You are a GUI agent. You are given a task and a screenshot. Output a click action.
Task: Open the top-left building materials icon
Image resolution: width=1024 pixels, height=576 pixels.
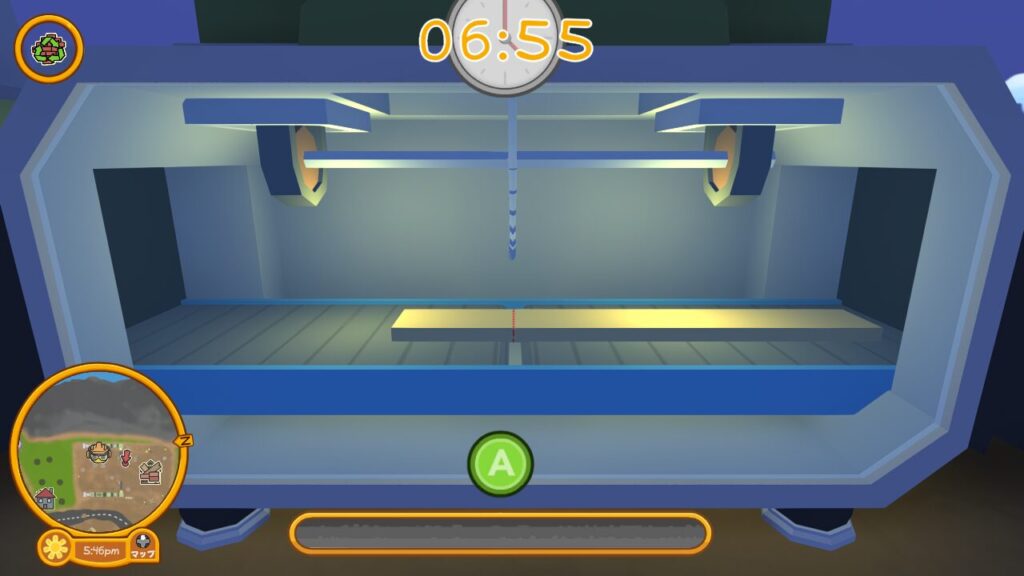(x=48, y=49)
